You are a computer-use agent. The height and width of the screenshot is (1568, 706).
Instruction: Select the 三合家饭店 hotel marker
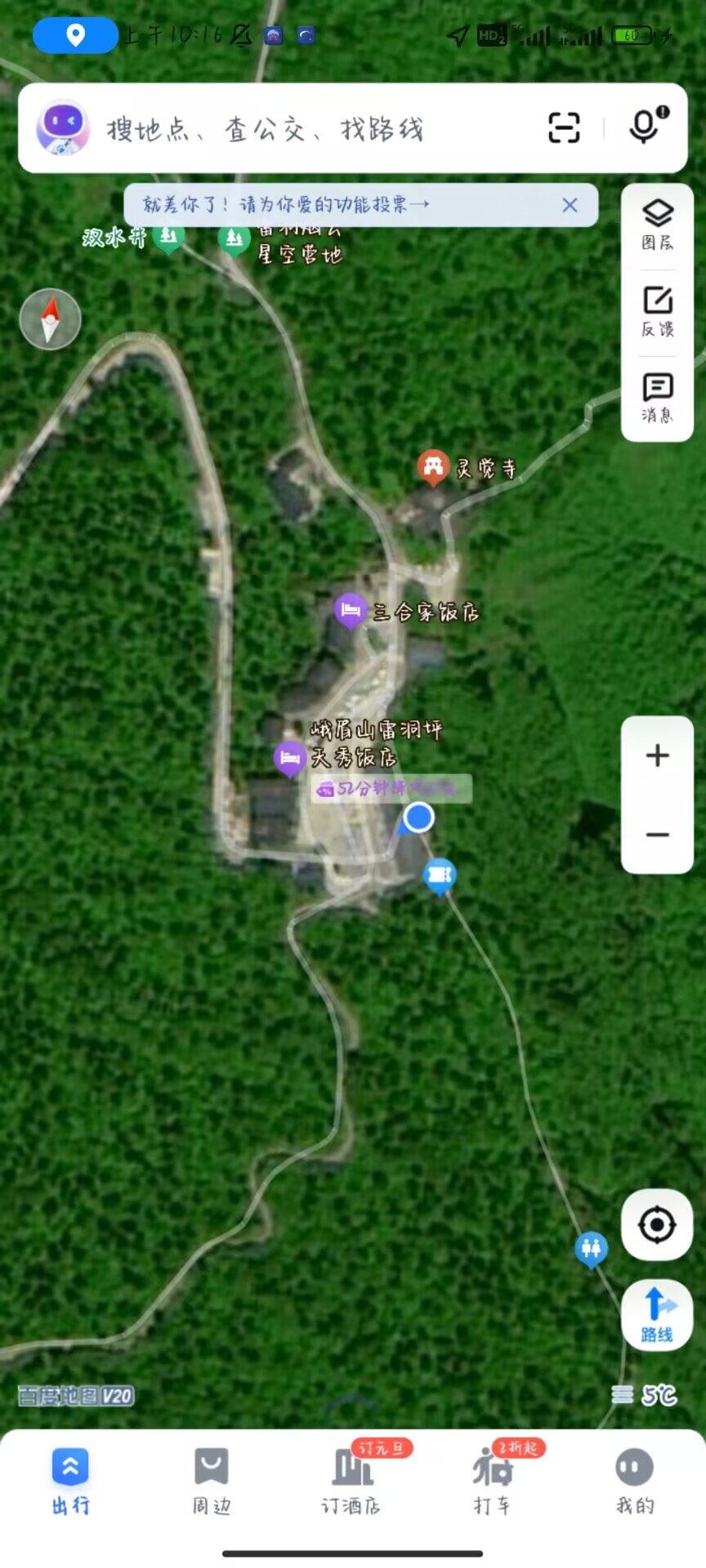(x=351, y=610)
